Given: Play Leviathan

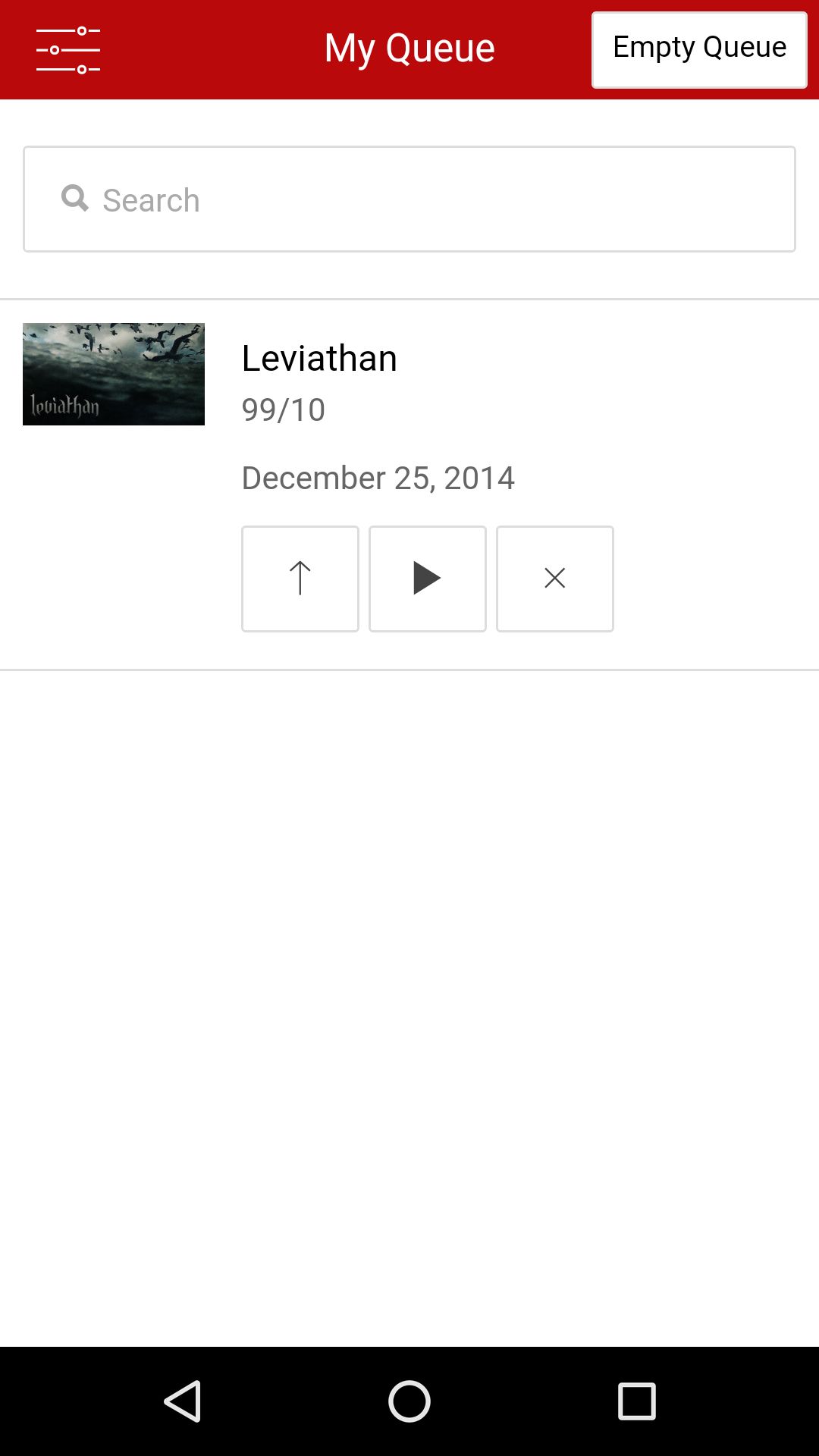Looking at the screenshot, I should [428, 579].
